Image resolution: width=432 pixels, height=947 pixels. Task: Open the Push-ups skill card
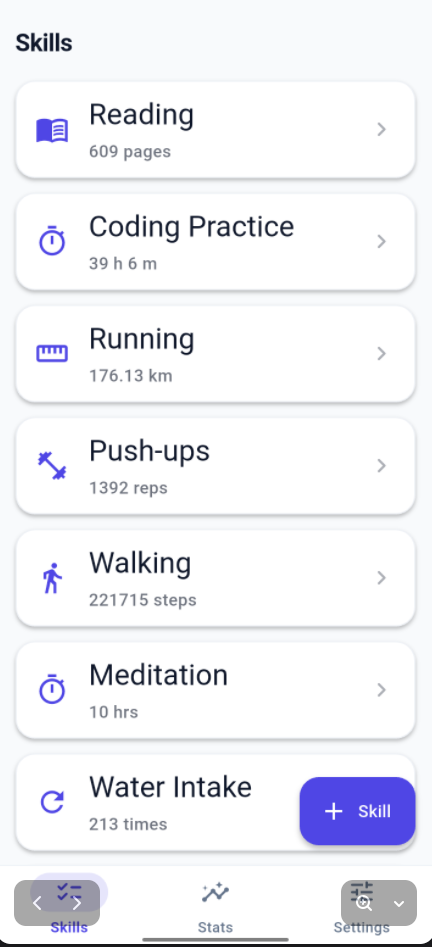pos(215,466)
